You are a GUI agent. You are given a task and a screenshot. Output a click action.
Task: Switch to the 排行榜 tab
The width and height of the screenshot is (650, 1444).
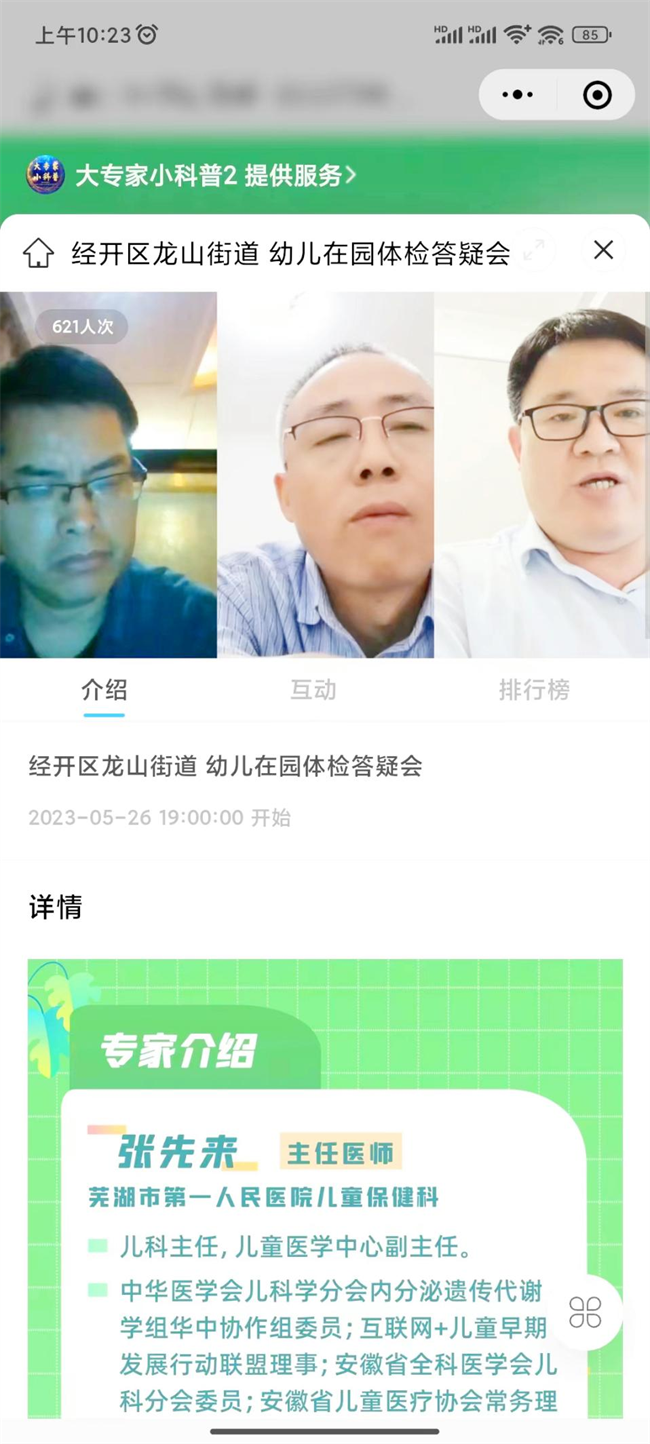[534, 689]
